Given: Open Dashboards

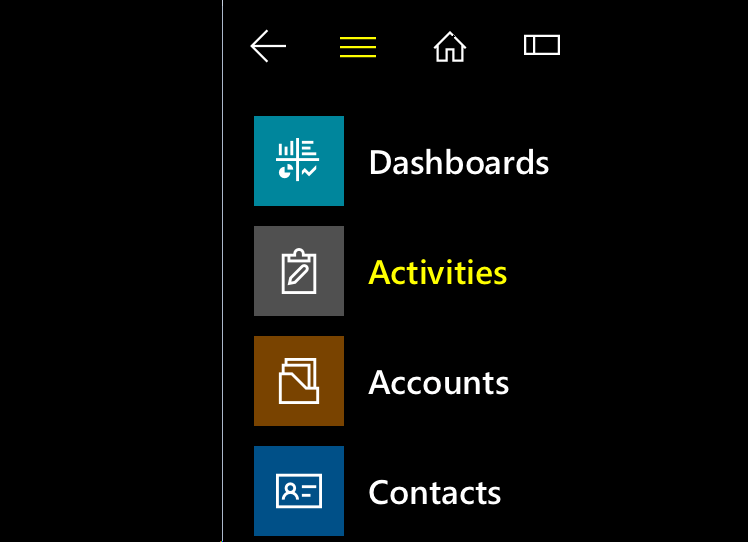Looking at the screenshot, I should (458, 162).
